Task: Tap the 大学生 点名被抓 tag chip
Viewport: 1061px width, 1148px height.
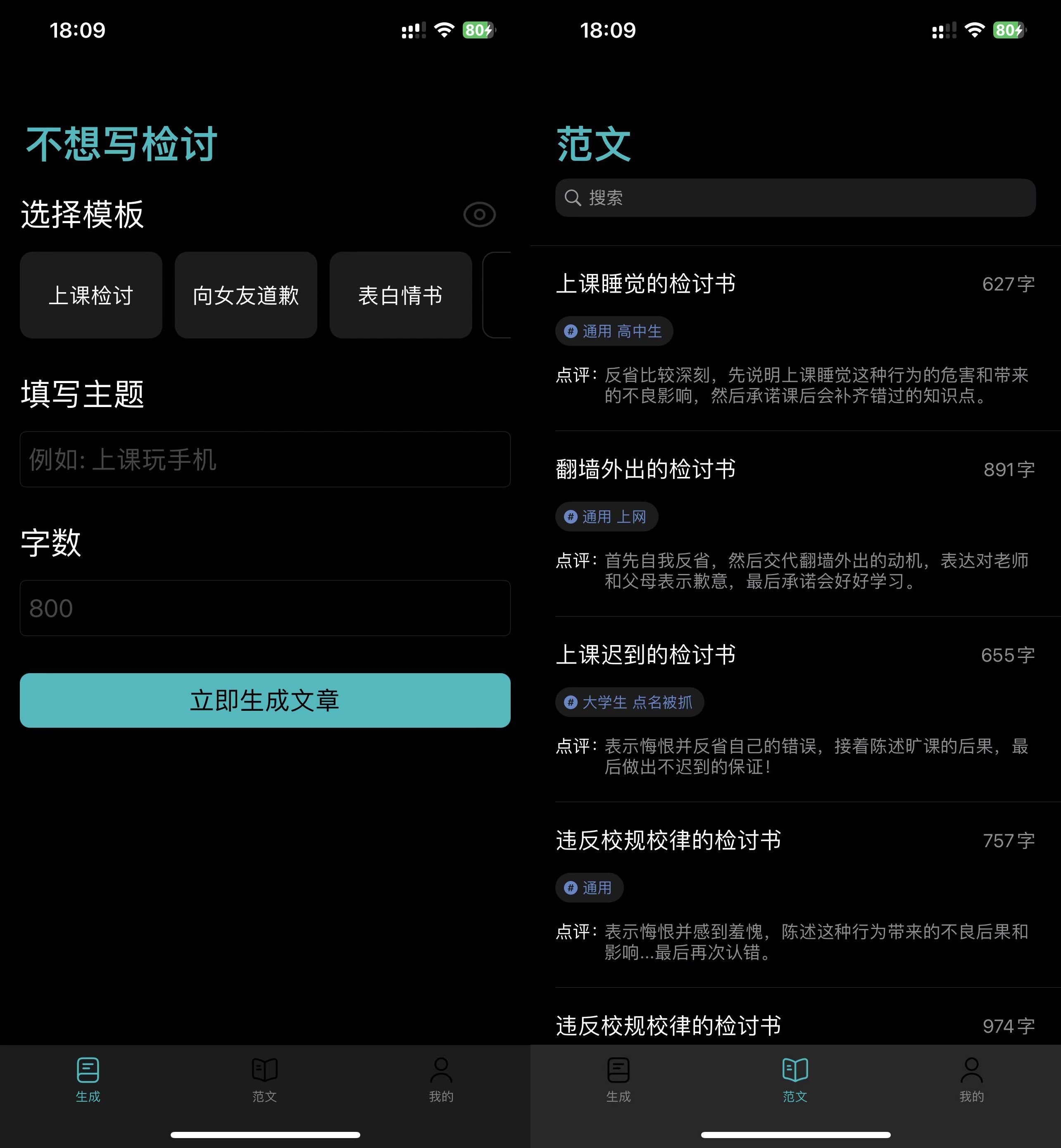Action: (629, 703)
